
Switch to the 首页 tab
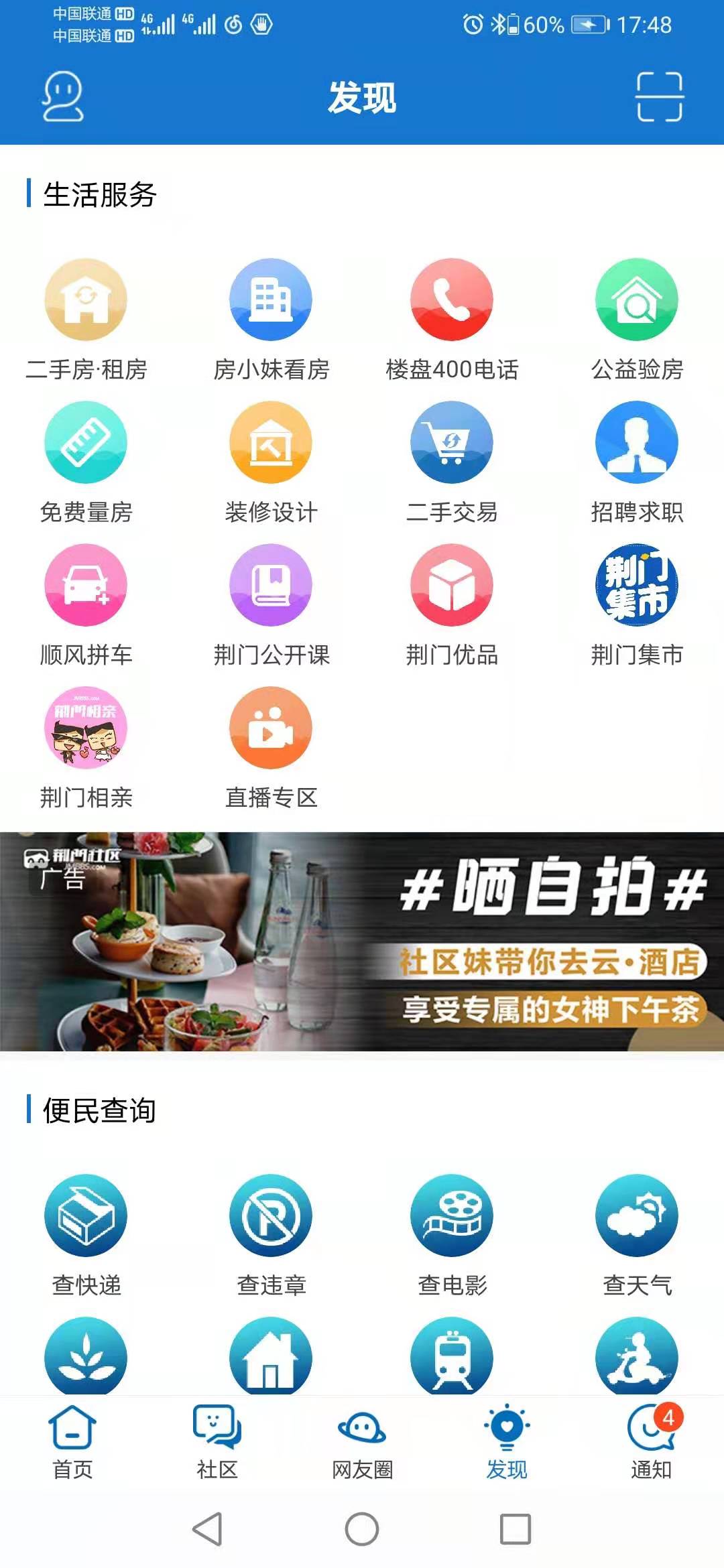click(72, 1442)
